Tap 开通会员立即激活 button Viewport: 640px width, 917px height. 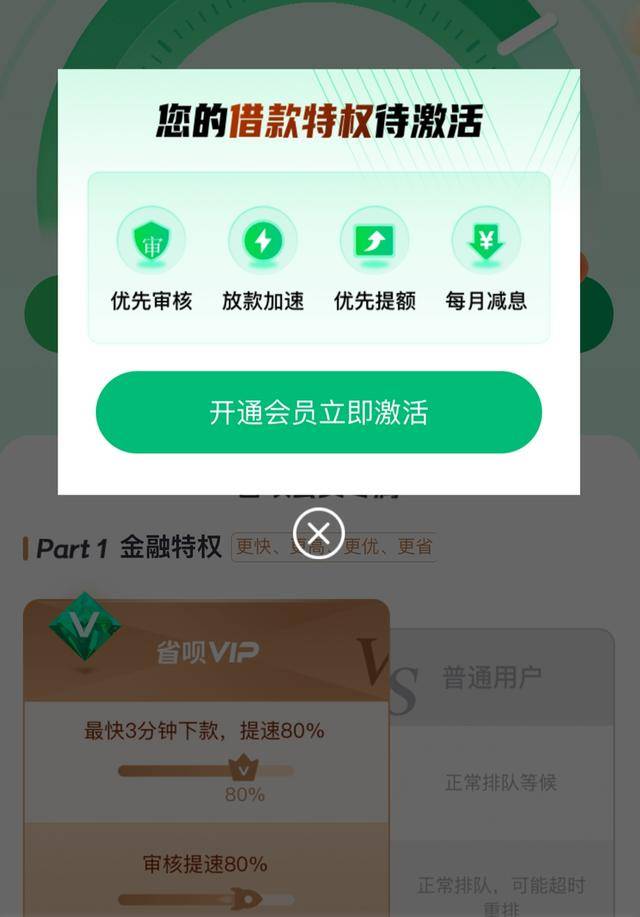318,413
